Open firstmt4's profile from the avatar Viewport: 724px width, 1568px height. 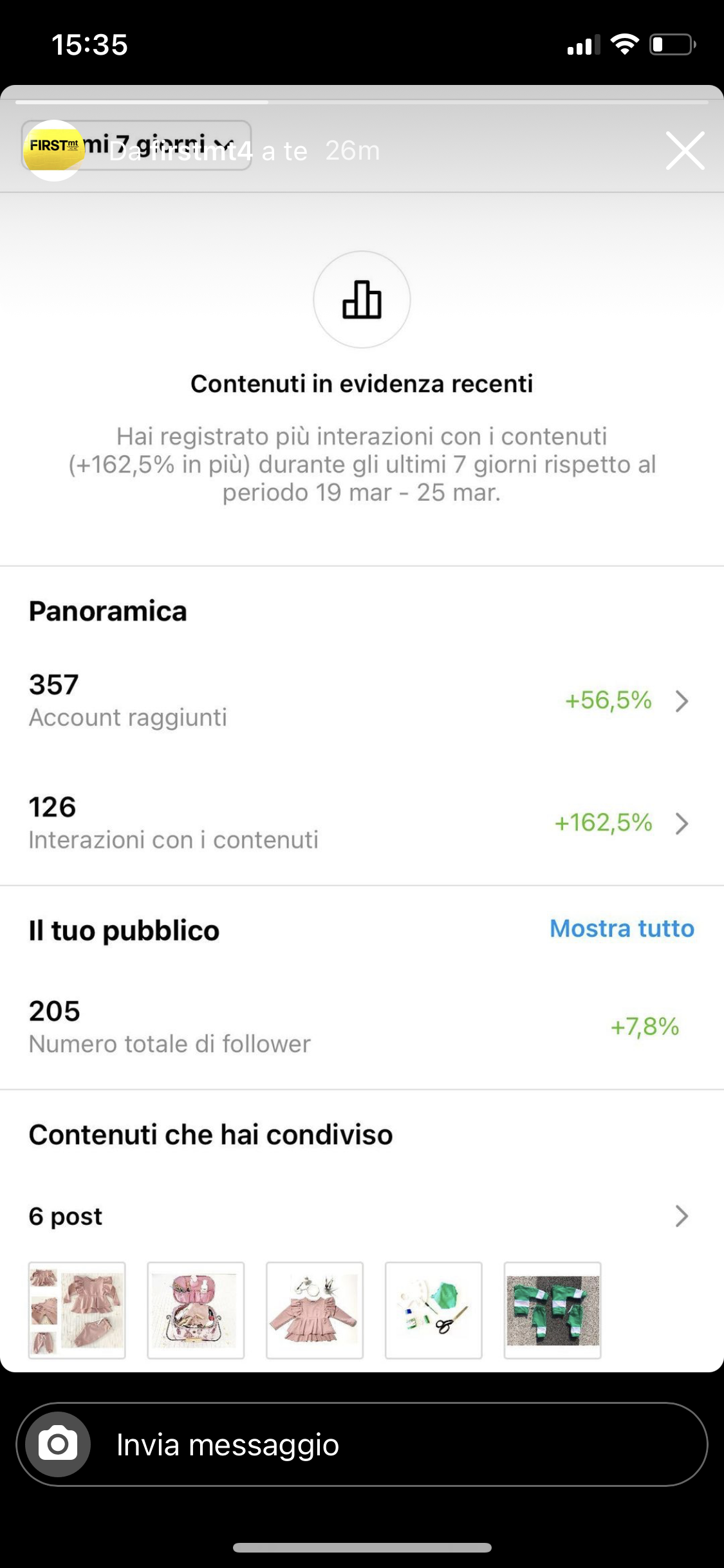pos(54,151)
